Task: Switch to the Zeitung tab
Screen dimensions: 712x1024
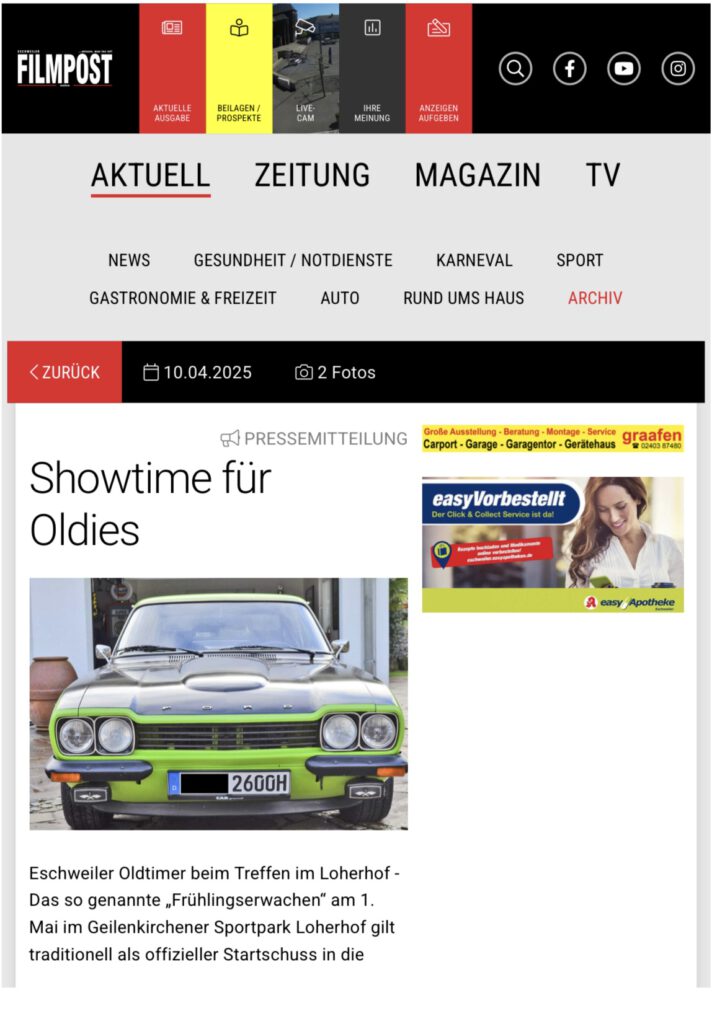Action: [312, 176]
